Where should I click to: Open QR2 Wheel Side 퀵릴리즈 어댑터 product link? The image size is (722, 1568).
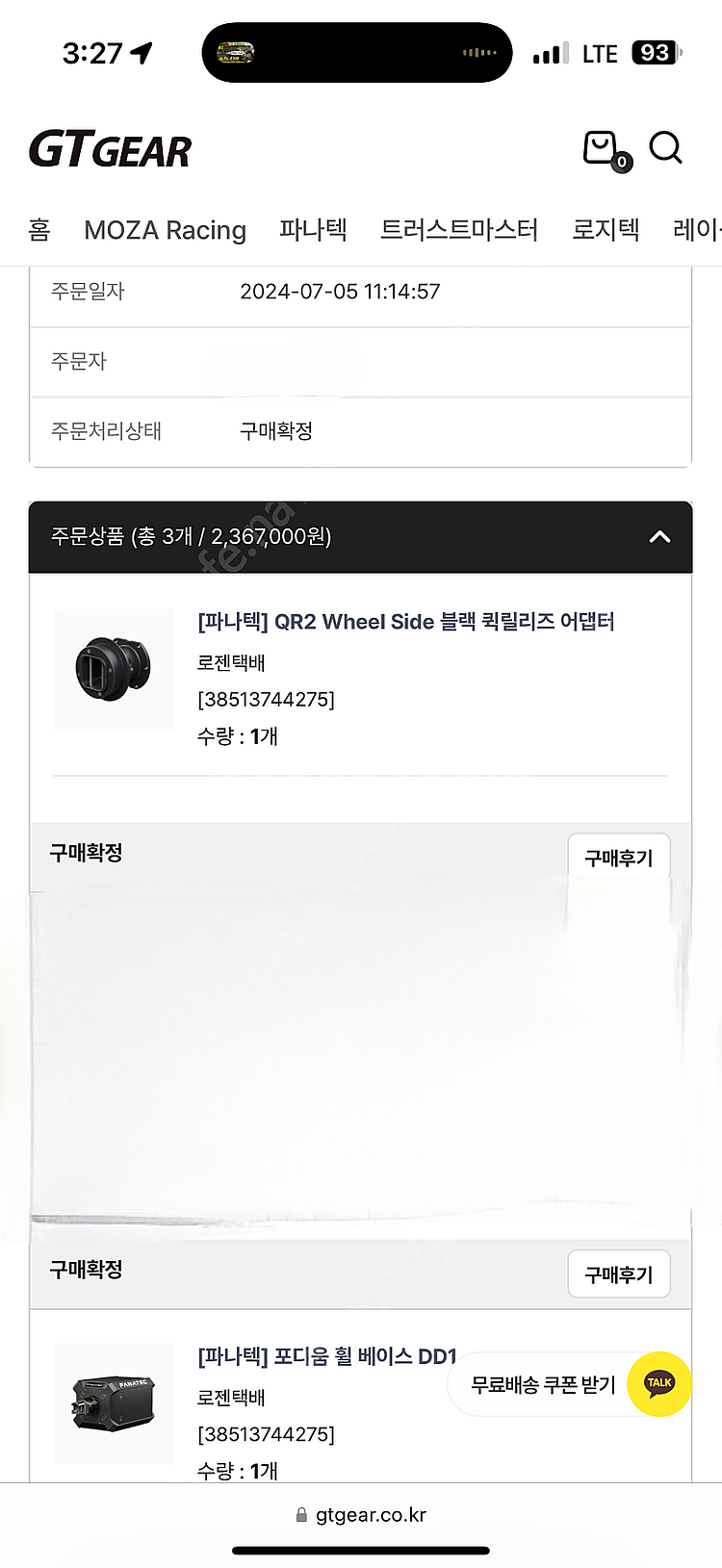(405, 622)
